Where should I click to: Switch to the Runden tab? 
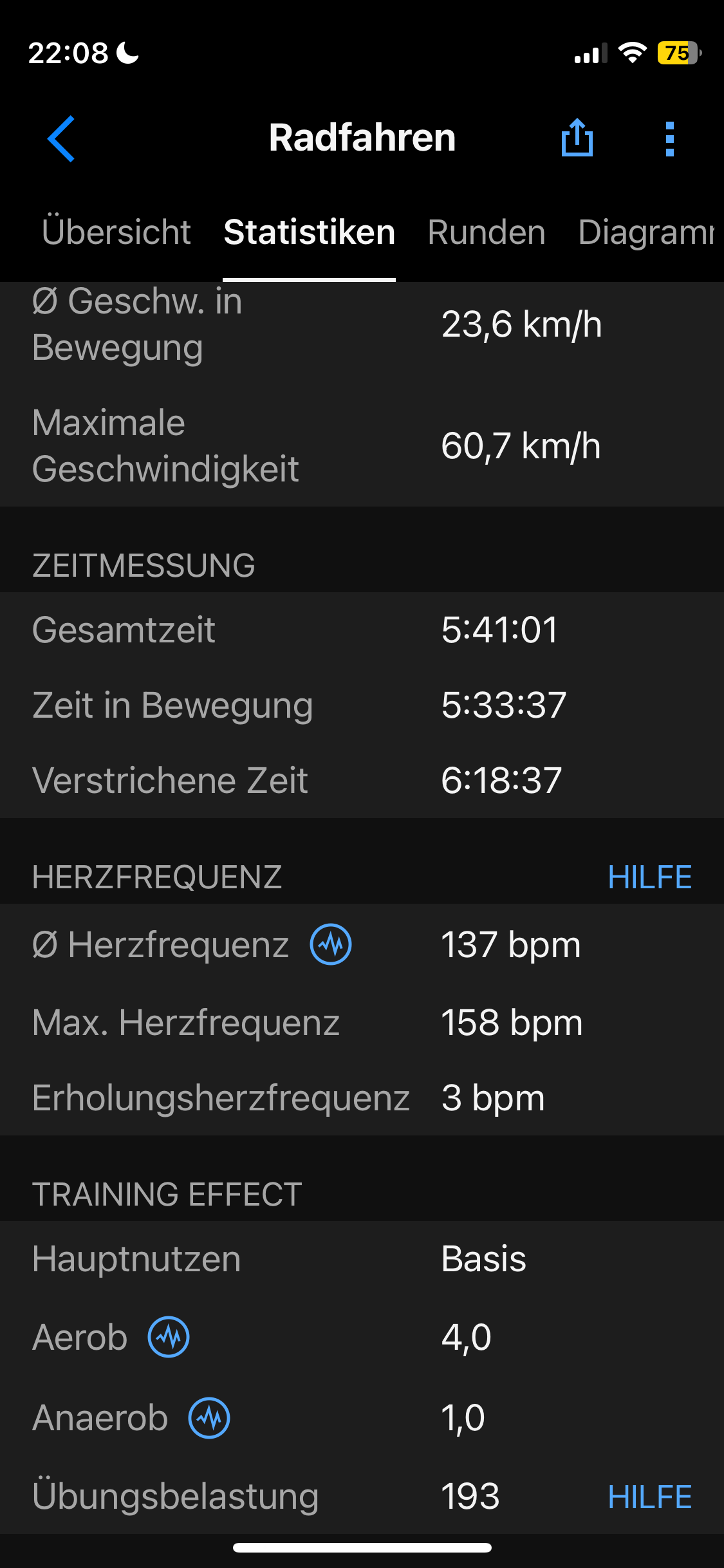(487, 232)
